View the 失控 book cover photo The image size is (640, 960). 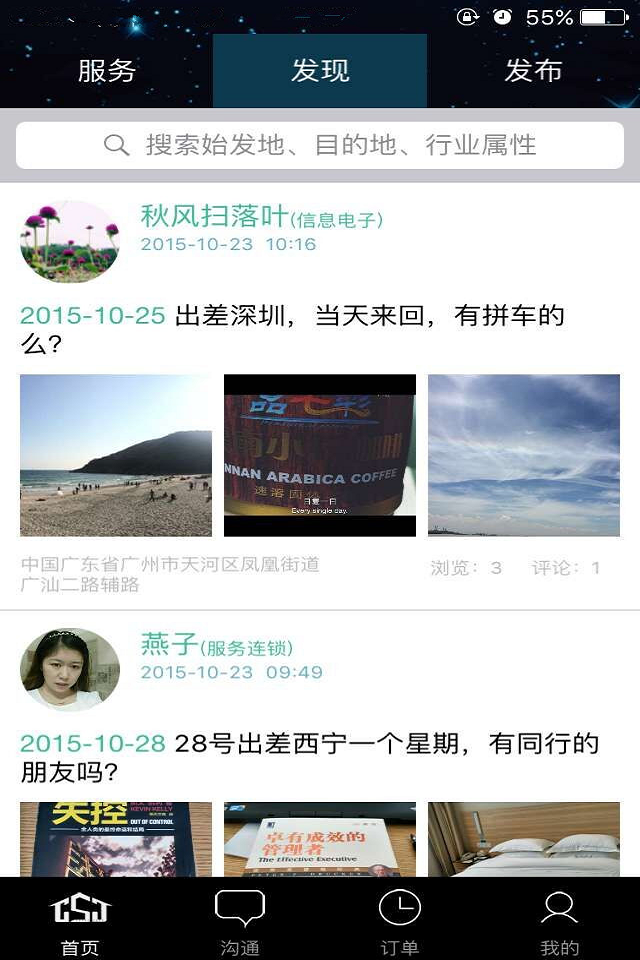(x=116, y=839)
